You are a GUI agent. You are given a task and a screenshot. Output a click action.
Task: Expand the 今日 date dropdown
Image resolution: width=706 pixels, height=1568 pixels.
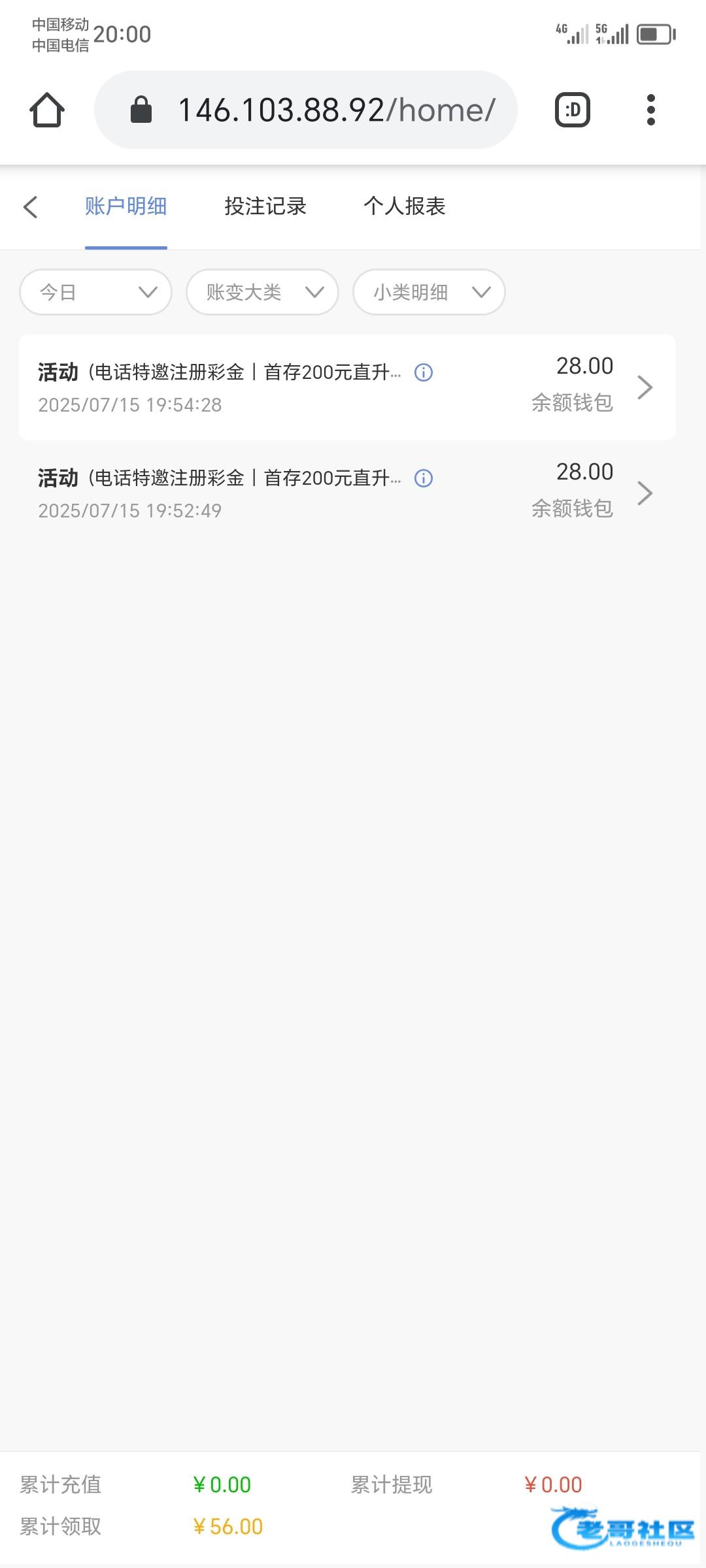tap(96, 292)
